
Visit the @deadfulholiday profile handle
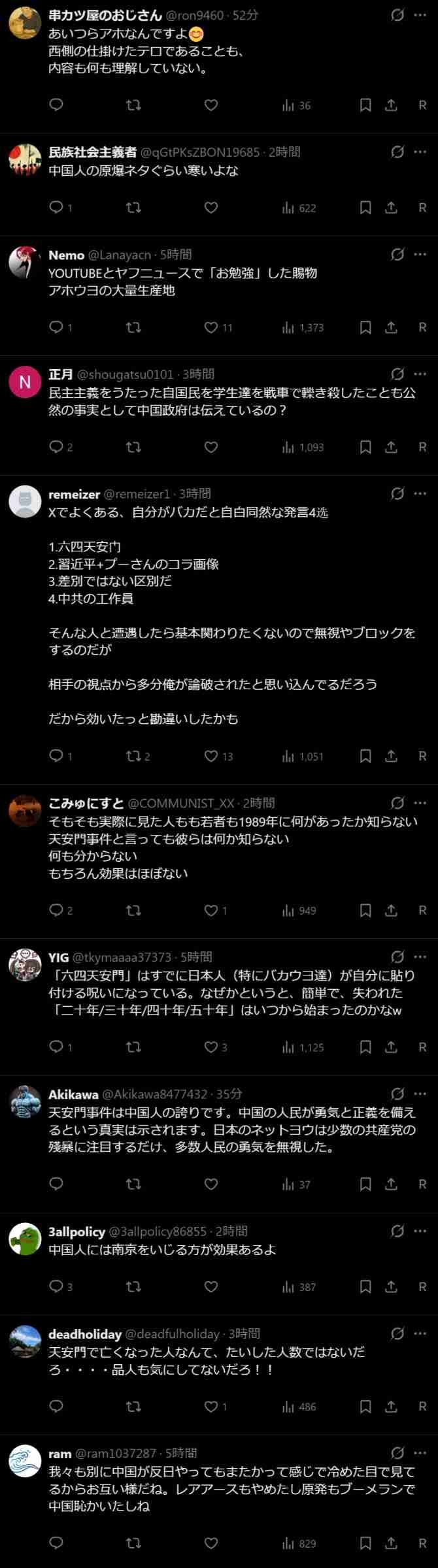click(x=173, y=1333)
